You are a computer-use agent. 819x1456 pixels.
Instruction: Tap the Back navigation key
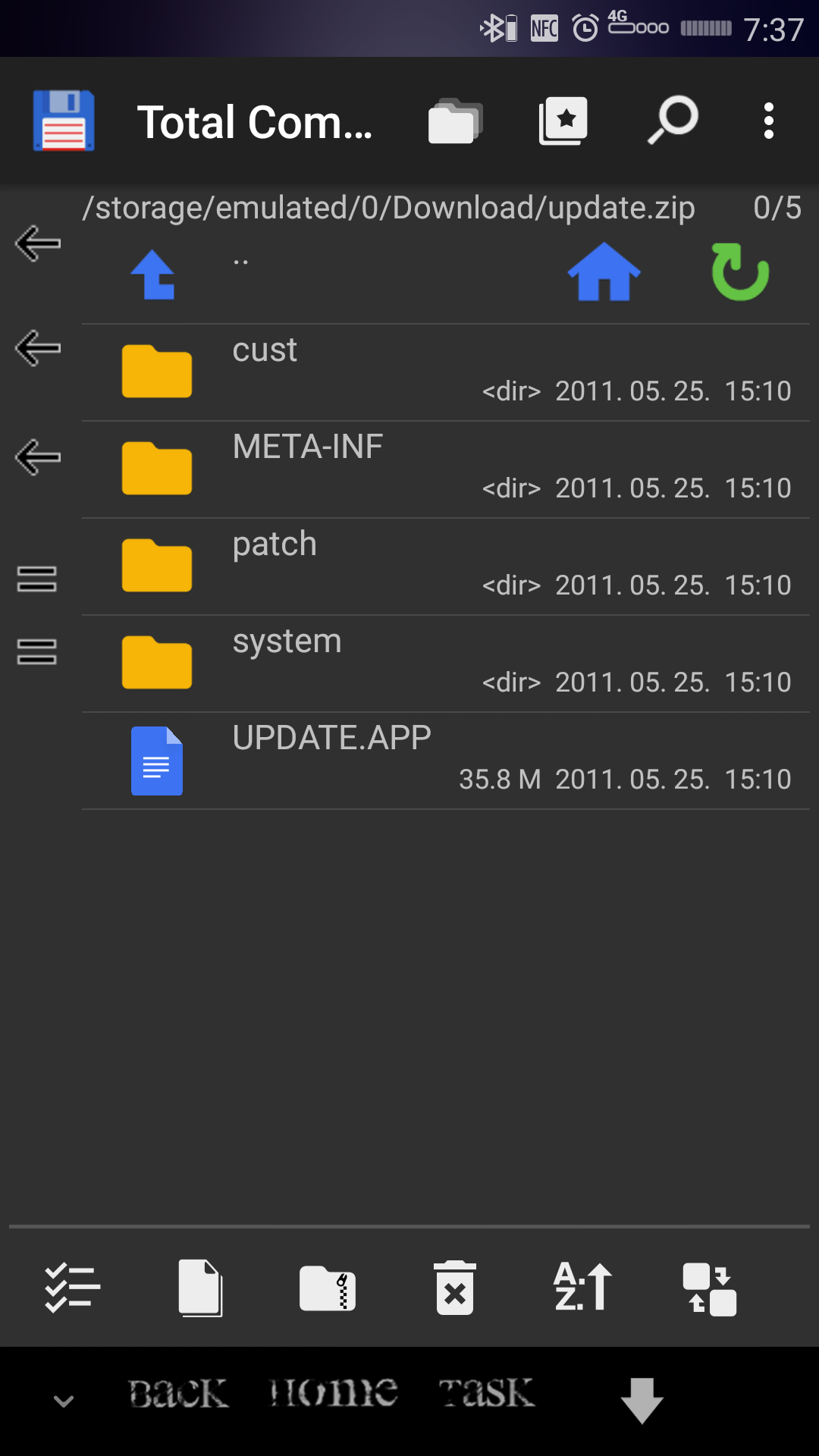(178, 1394)
